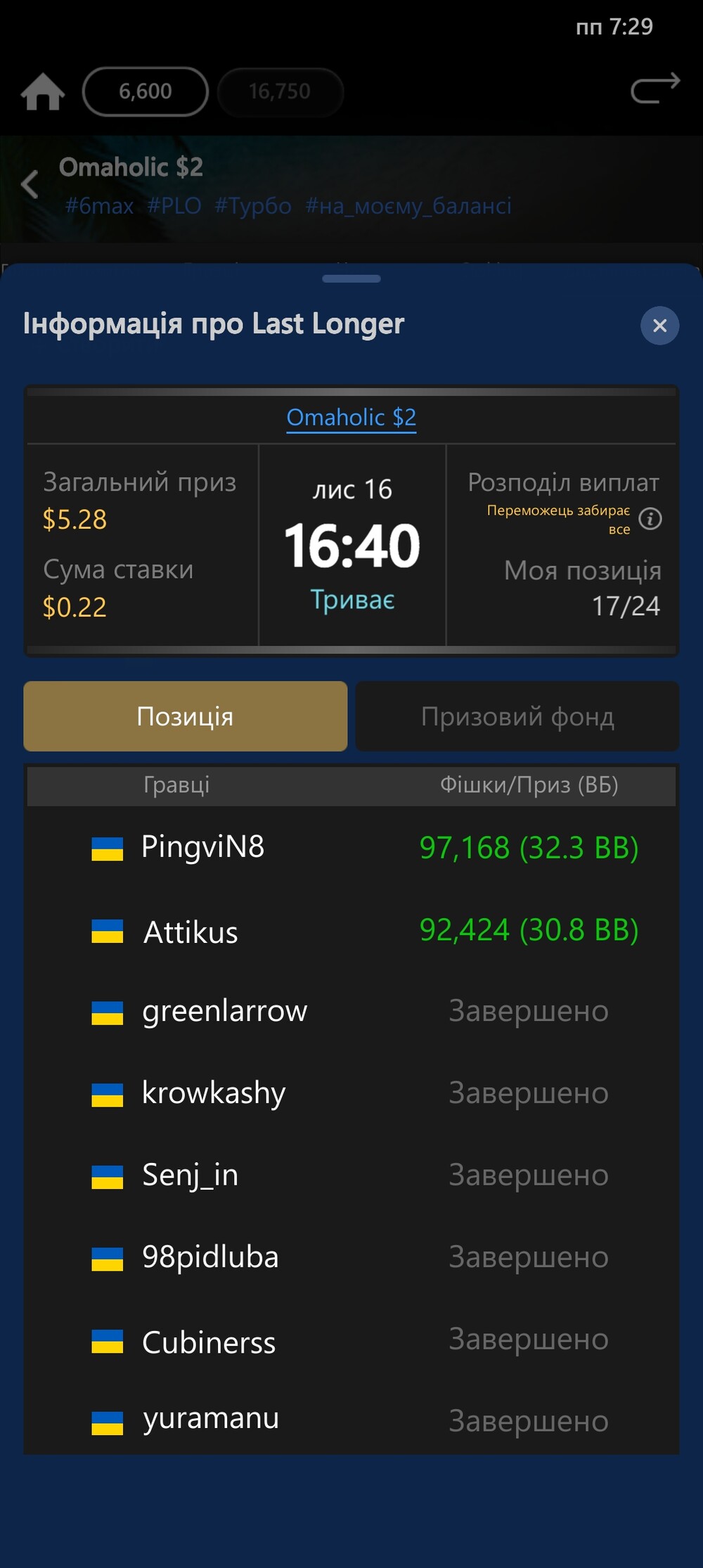
Task: Select the Позиція tab
Action: 186,716
